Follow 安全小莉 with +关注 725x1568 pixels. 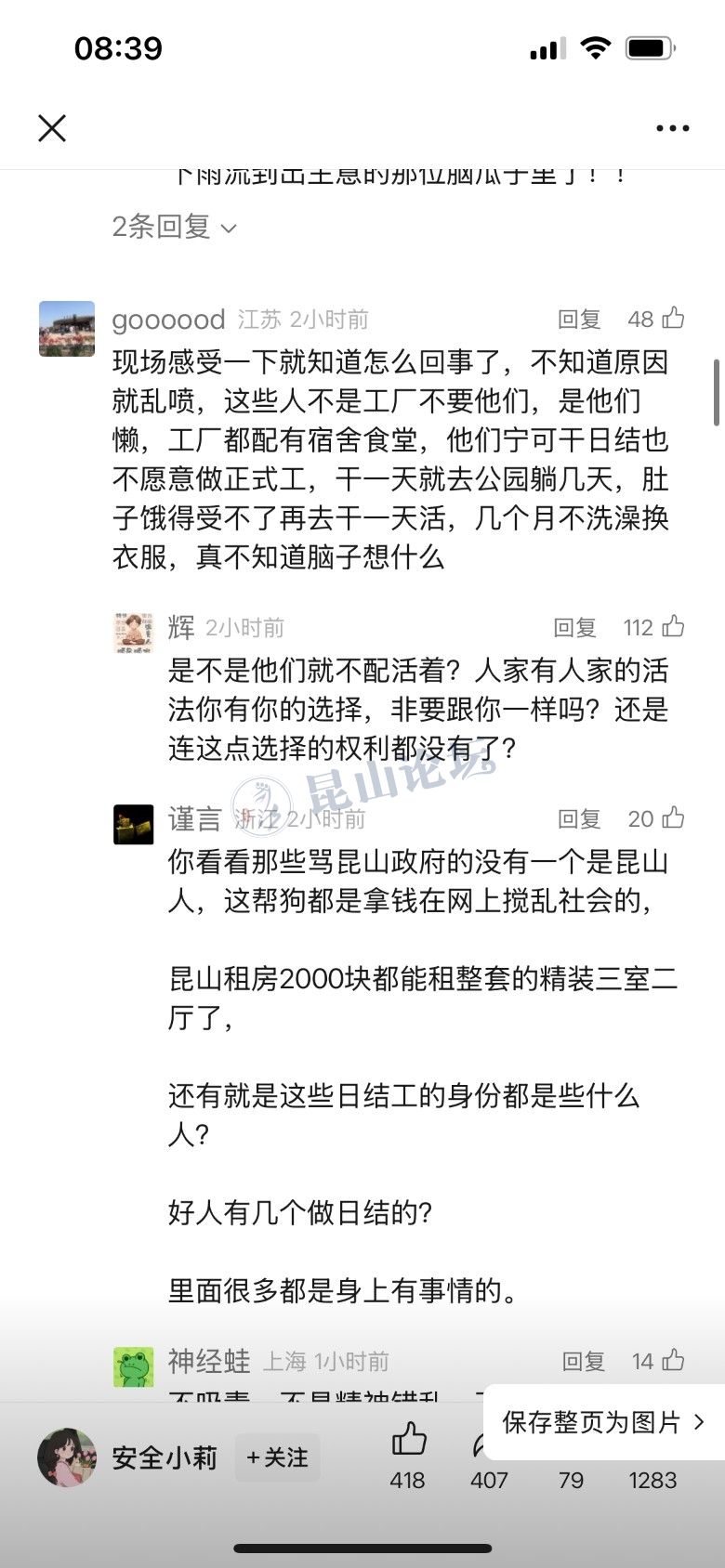click(277, 1457)
